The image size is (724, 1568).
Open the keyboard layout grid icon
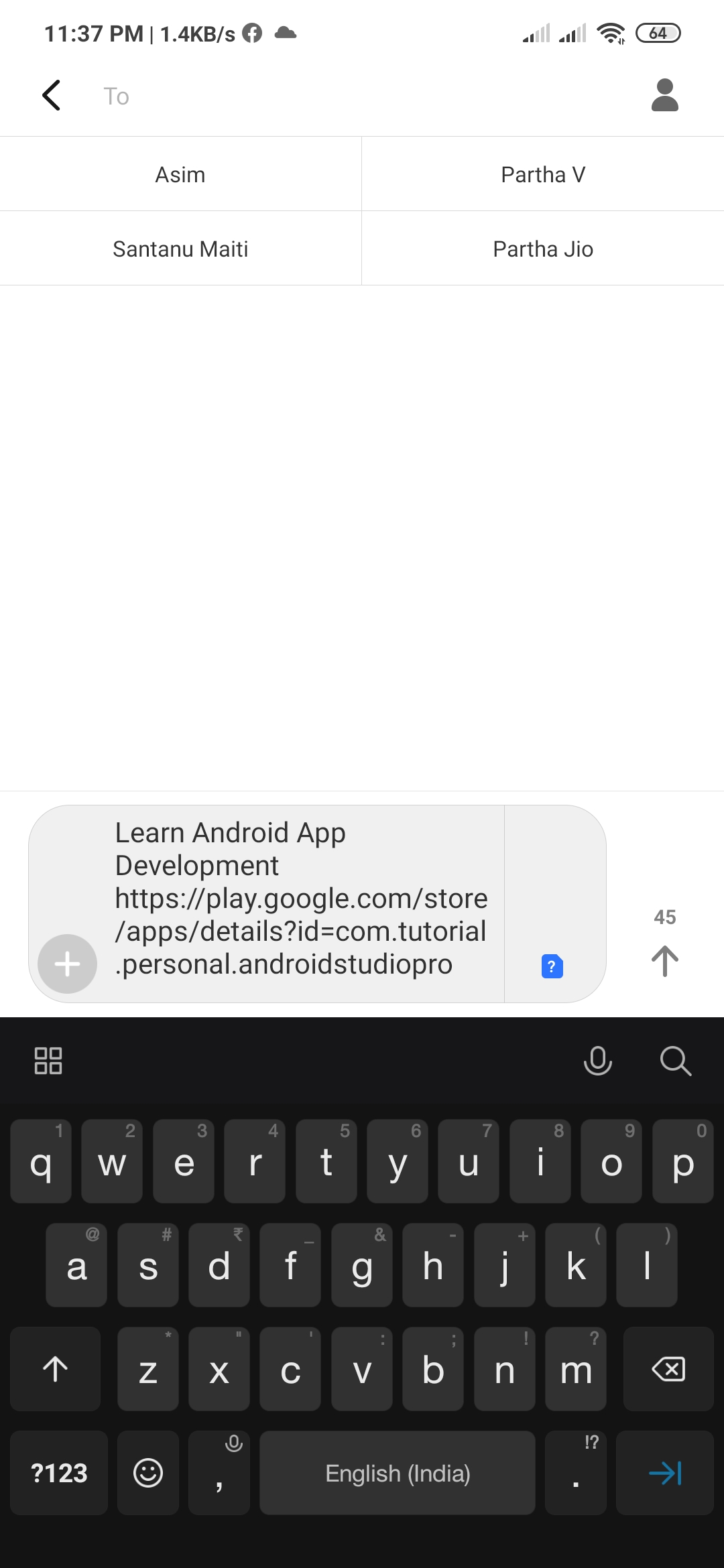click(x=49, y=1061)
